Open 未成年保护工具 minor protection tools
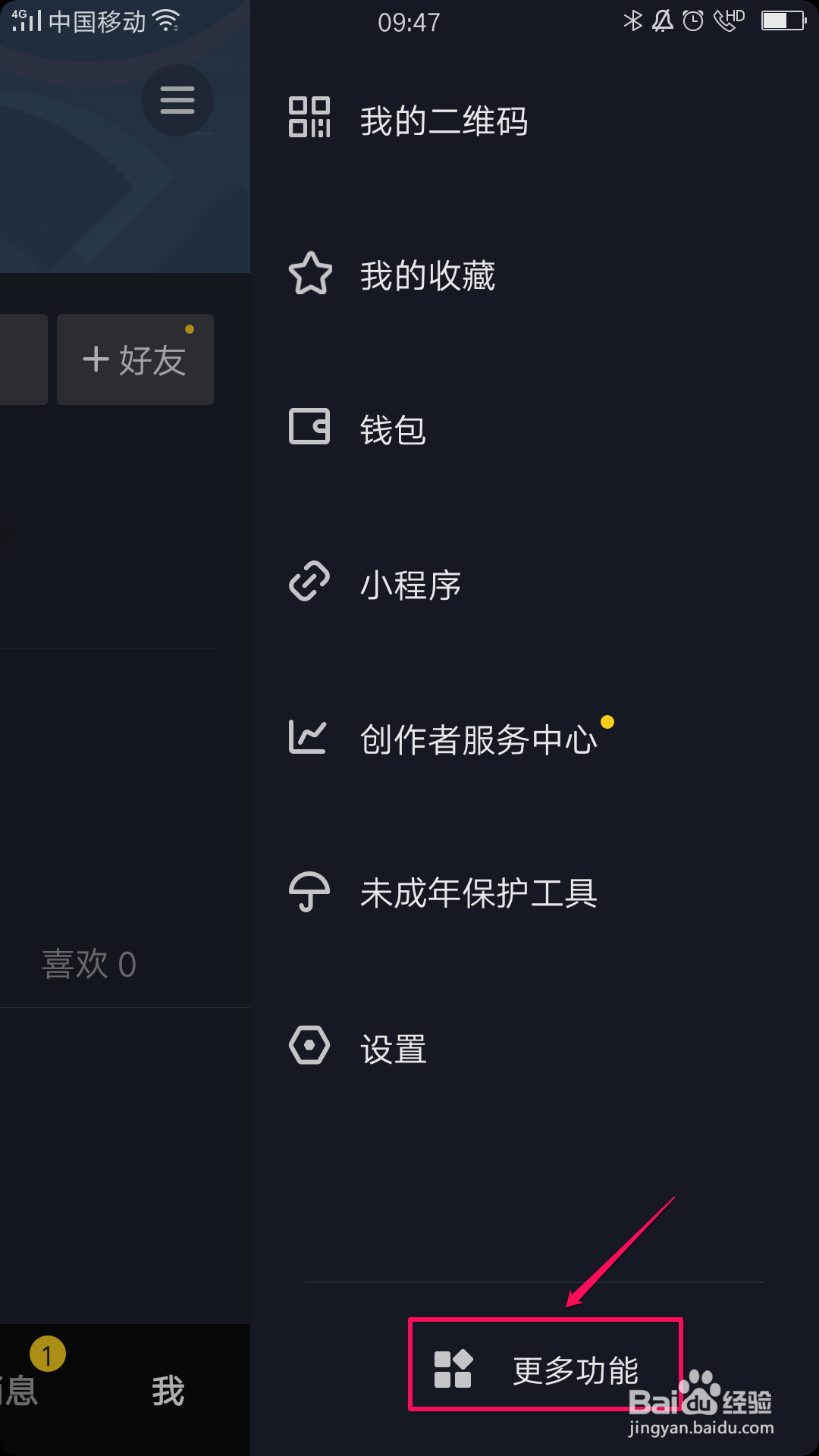Image resolution: width=819 pixels, height=1456 pixels. coord(535,893)
